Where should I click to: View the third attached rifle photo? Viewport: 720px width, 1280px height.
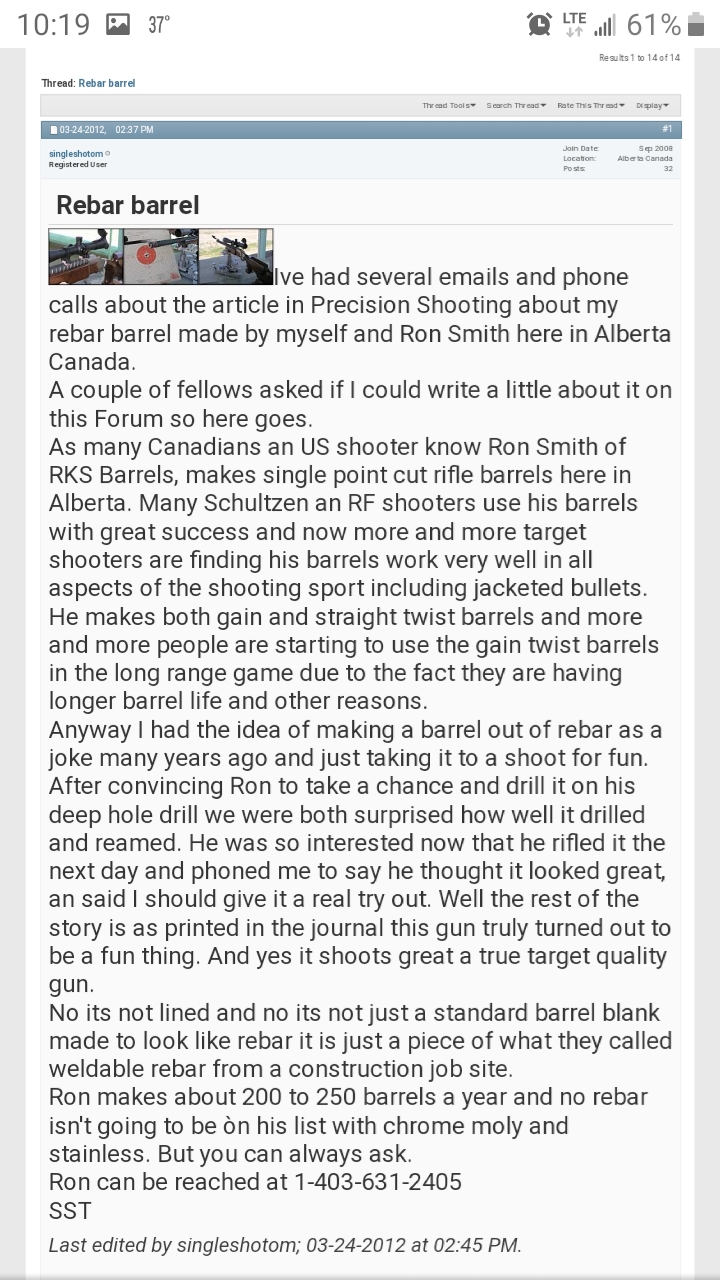coord(236,257)
